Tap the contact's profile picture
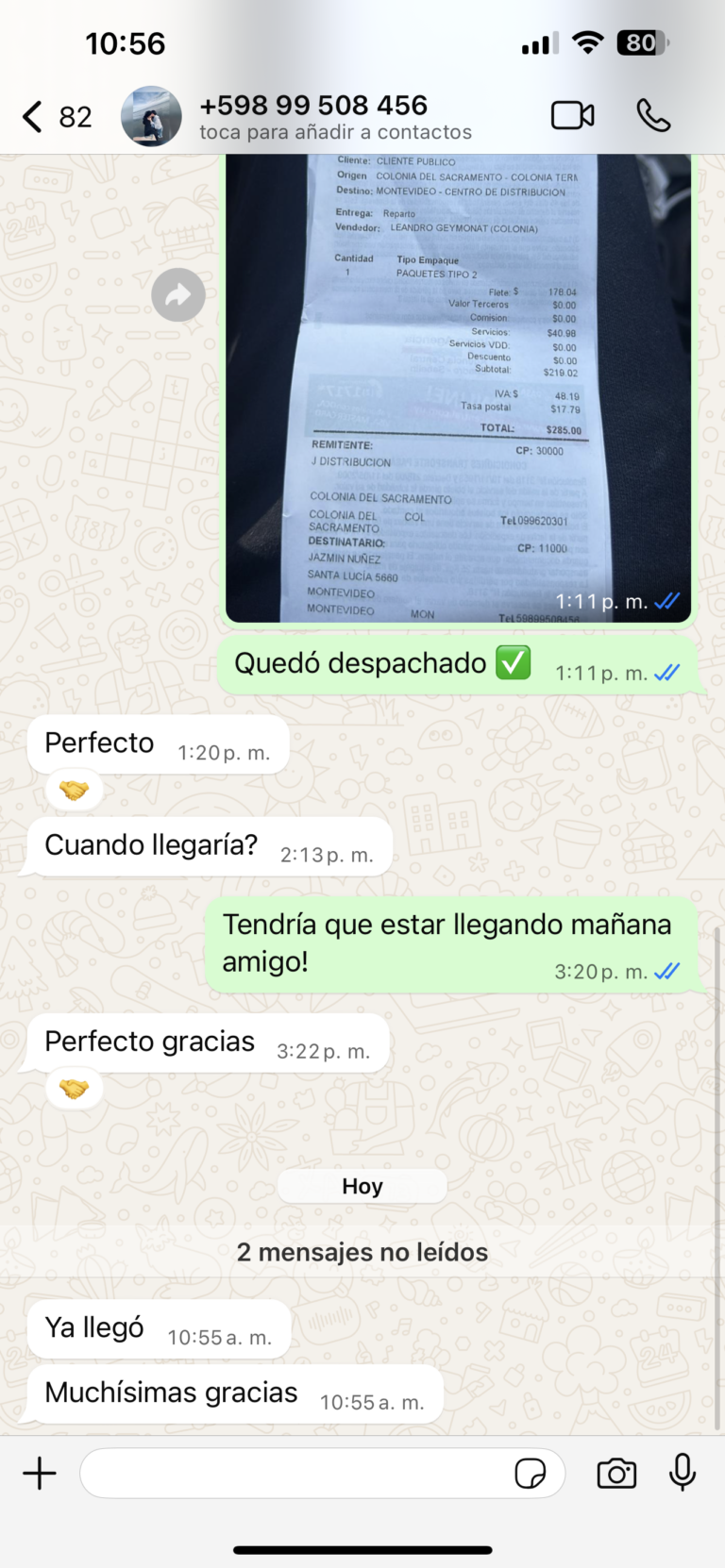The height and width of the screenshot is (1568, 725). click(x=151, y=117)
